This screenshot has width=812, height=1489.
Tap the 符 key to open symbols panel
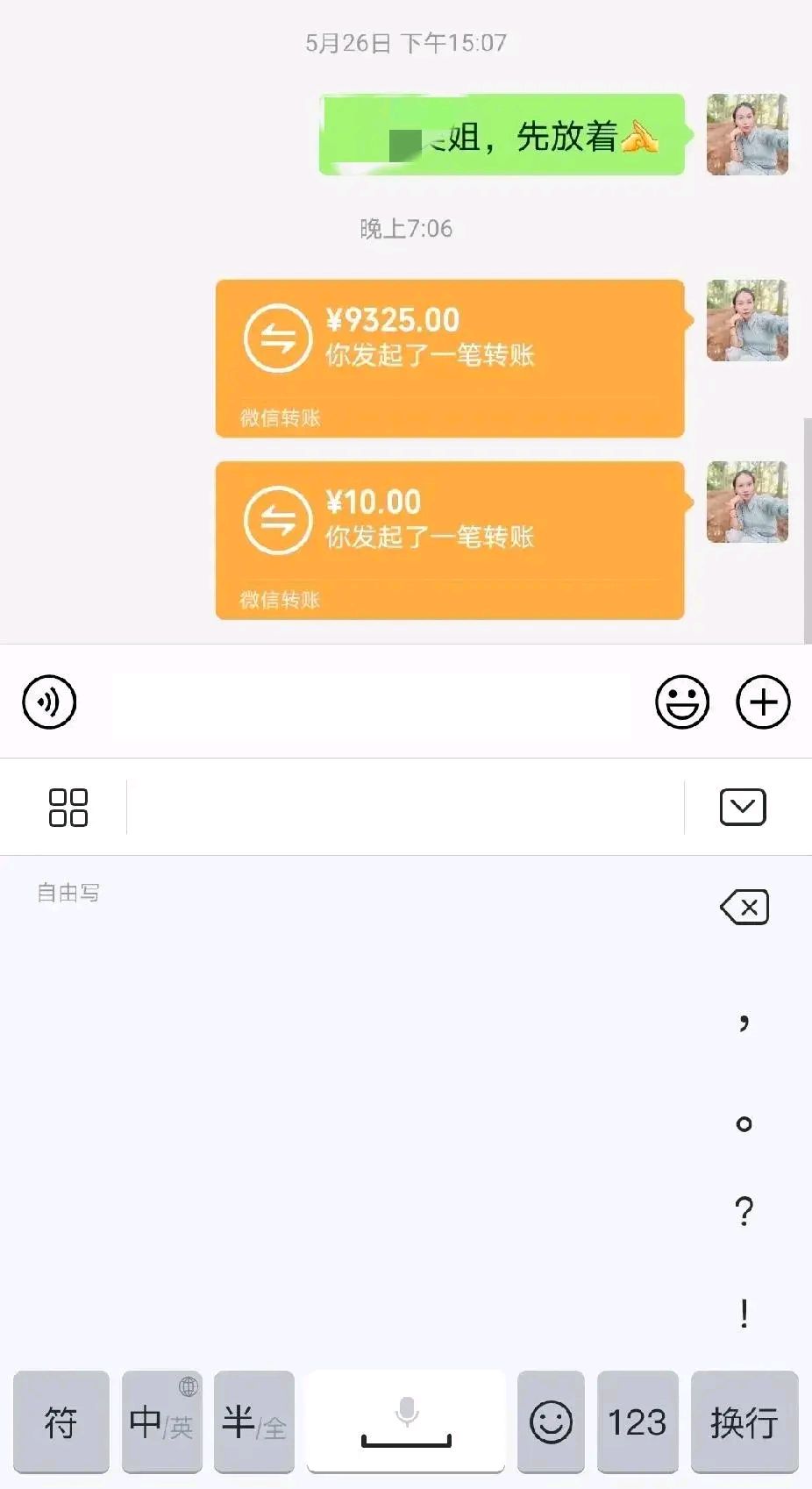[61, 1421]
